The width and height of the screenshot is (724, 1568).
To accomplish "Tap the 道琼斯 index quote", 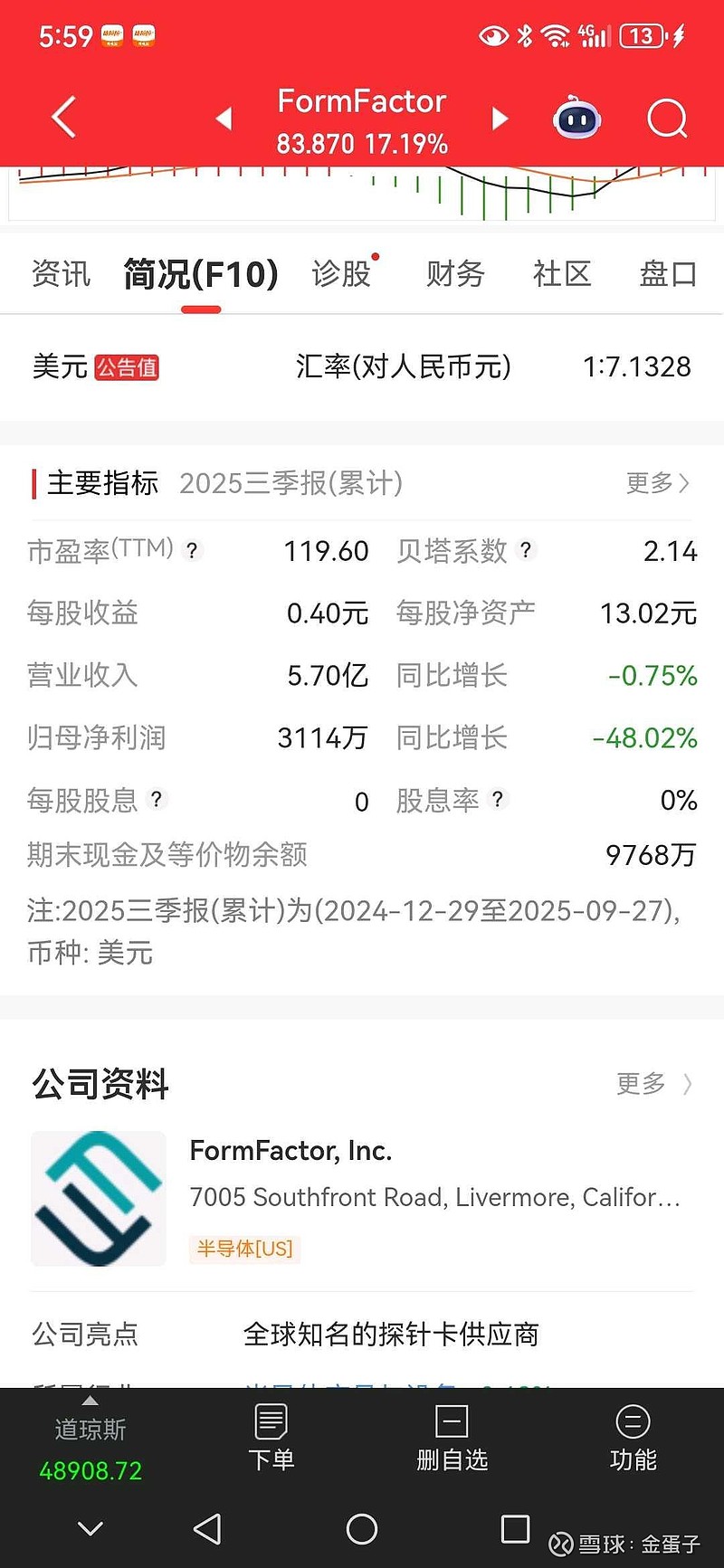I will tap(90, 1446).
